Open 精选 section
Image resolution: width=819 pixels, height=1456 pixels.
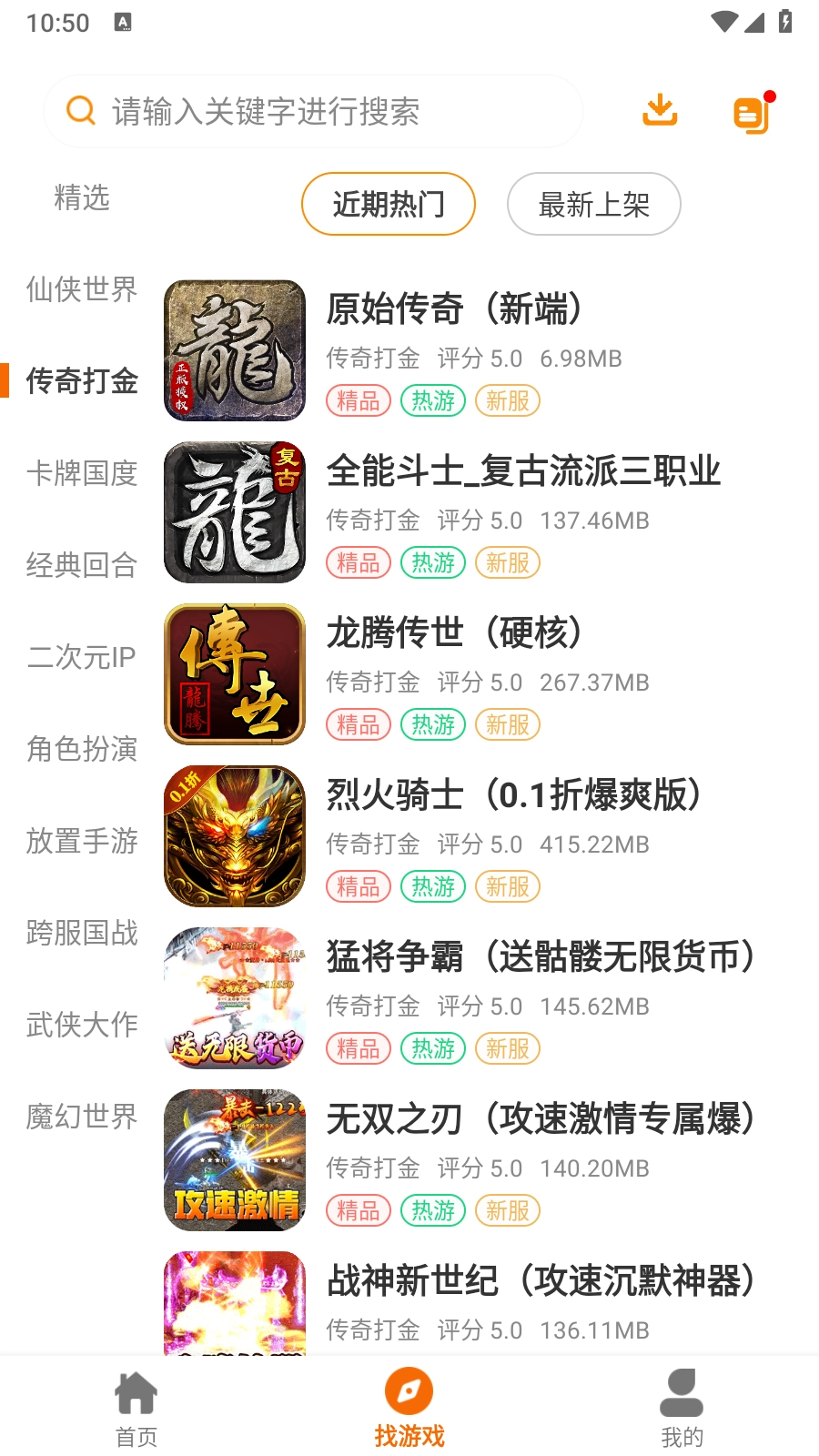pyautogui.click(x=81, y=199)
